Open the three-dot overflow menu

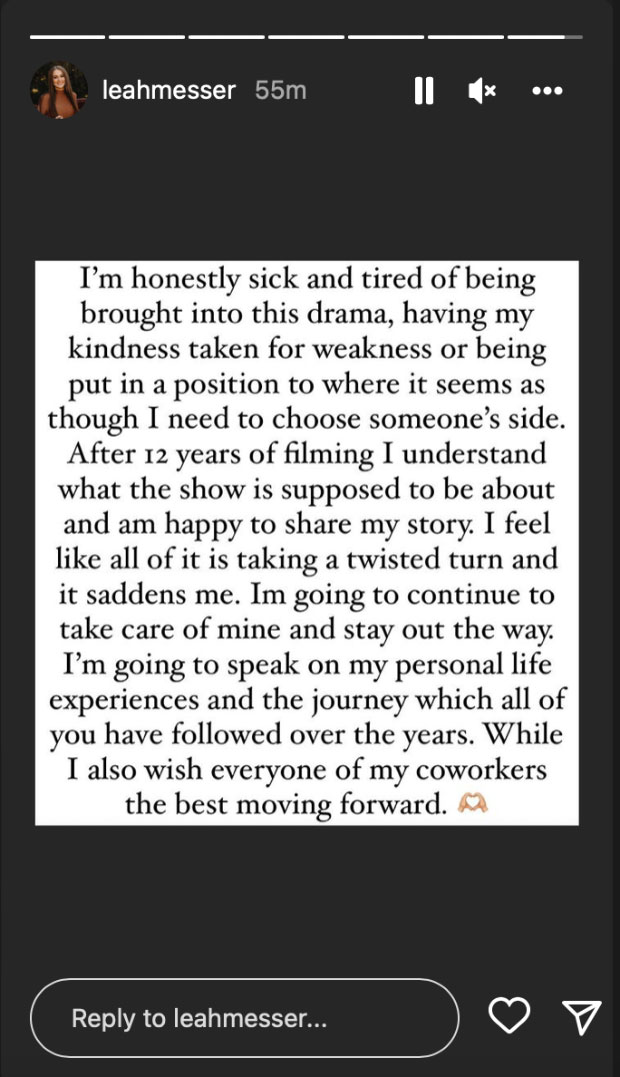pyautogui.click(x=547, y=91)
